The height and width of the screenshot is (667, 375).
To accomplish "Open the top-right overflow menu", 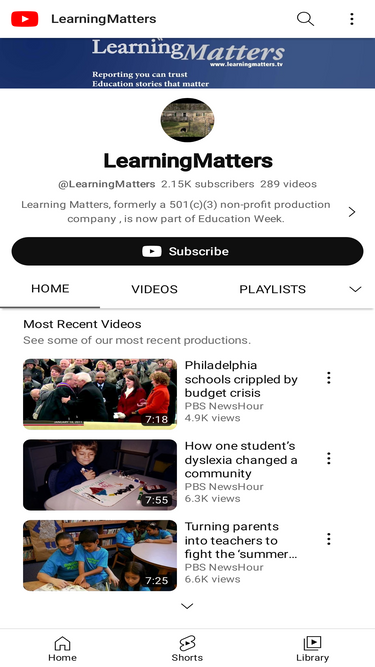I will coord(352,19).
